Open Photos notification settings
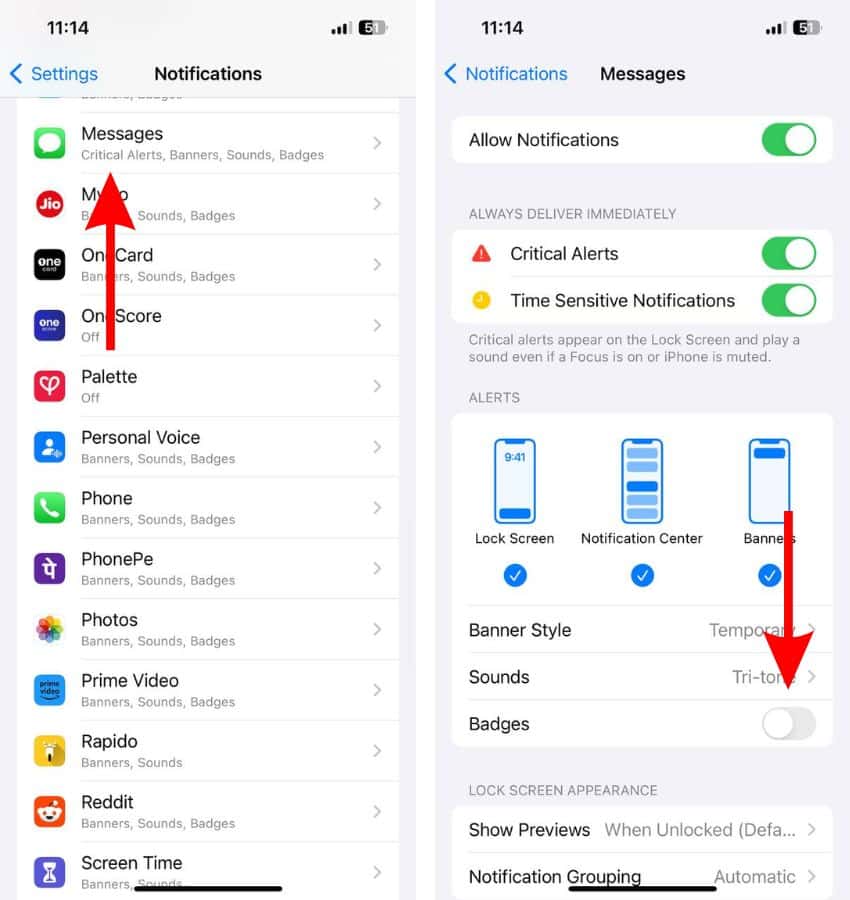The height and width of the screenshot is (900, 850). point(208,629)
